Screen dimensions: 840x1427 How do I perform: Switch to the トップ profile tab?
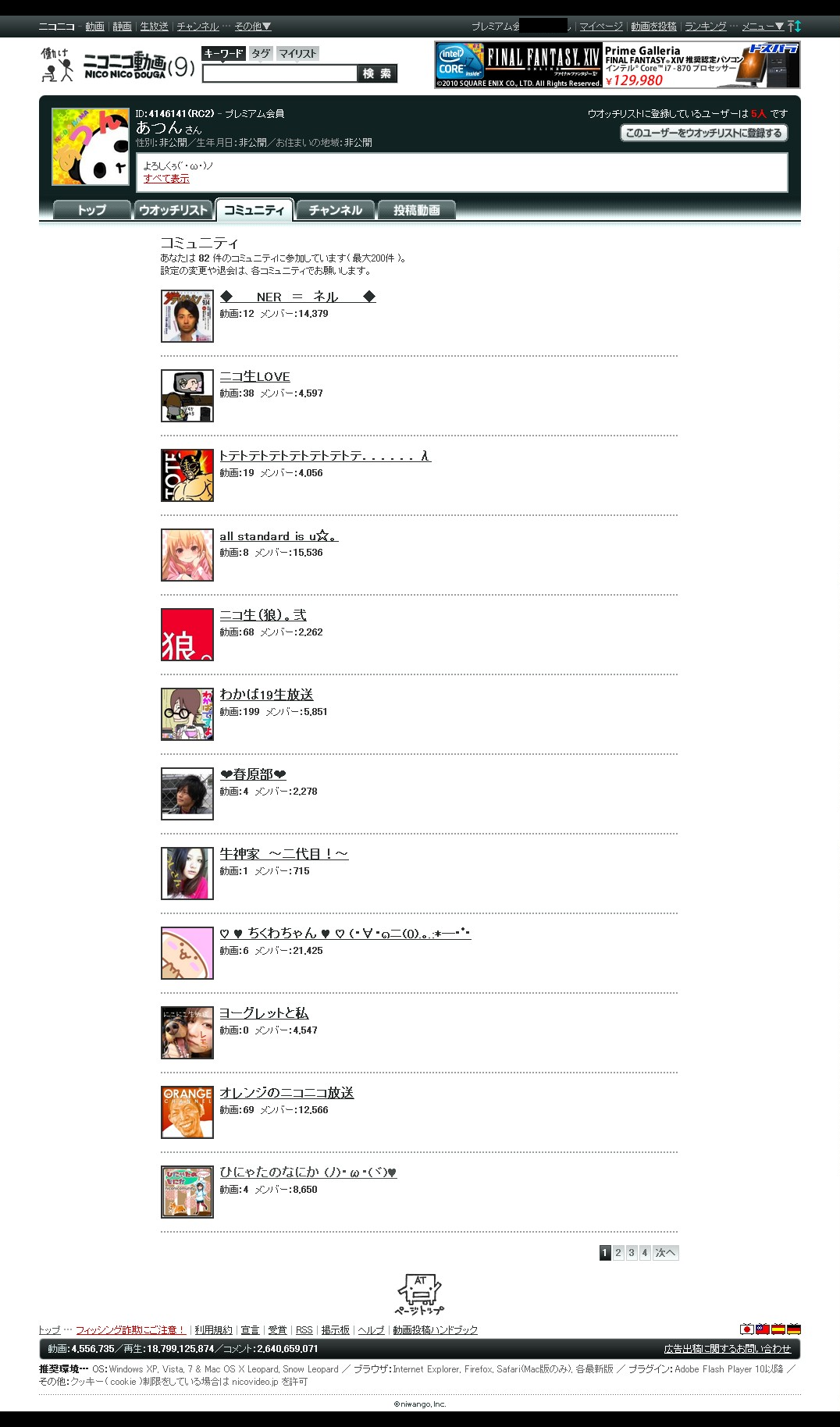tap(91, 210)
